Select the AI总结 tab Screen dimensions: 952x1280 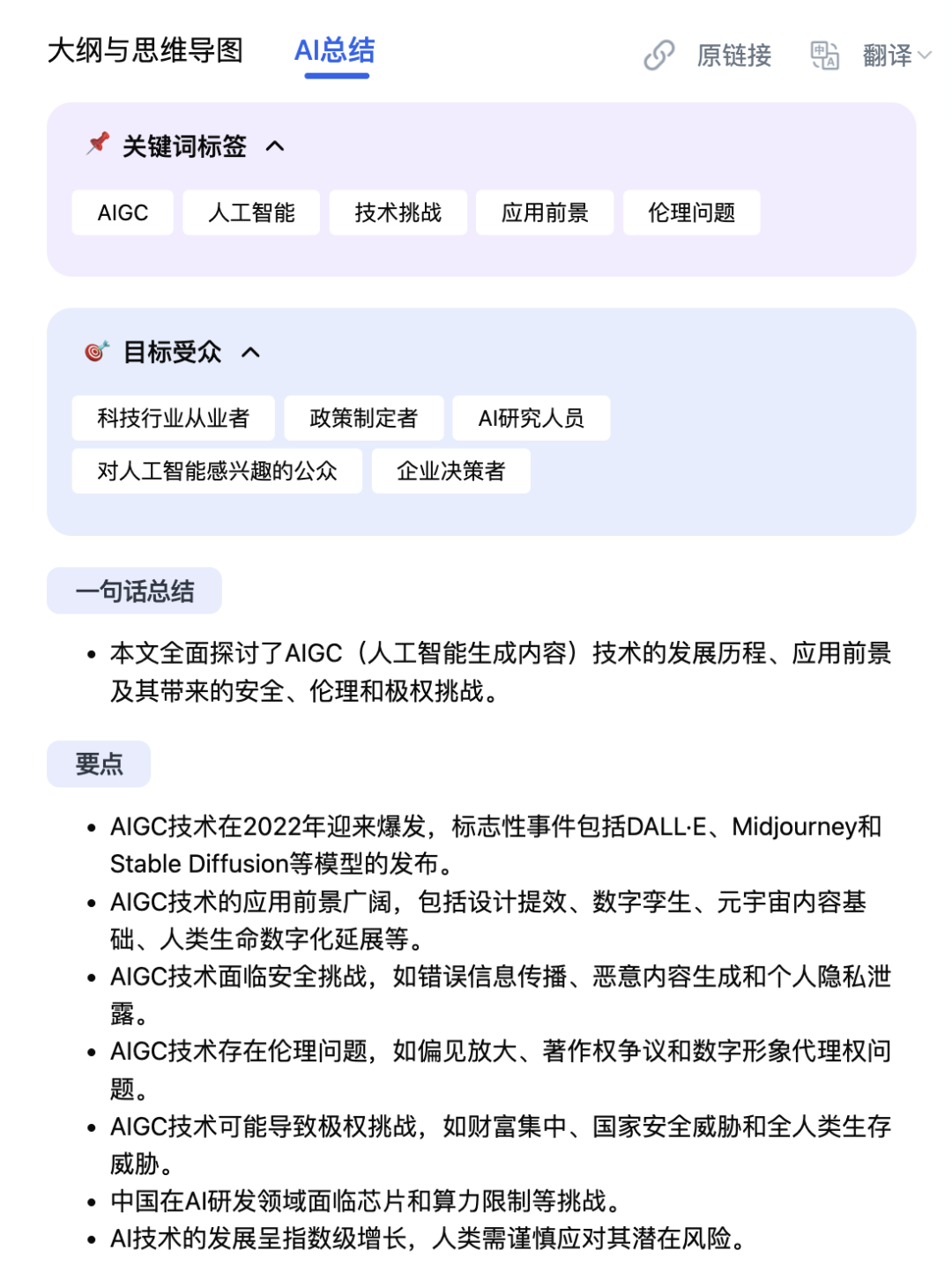[335, 51]
